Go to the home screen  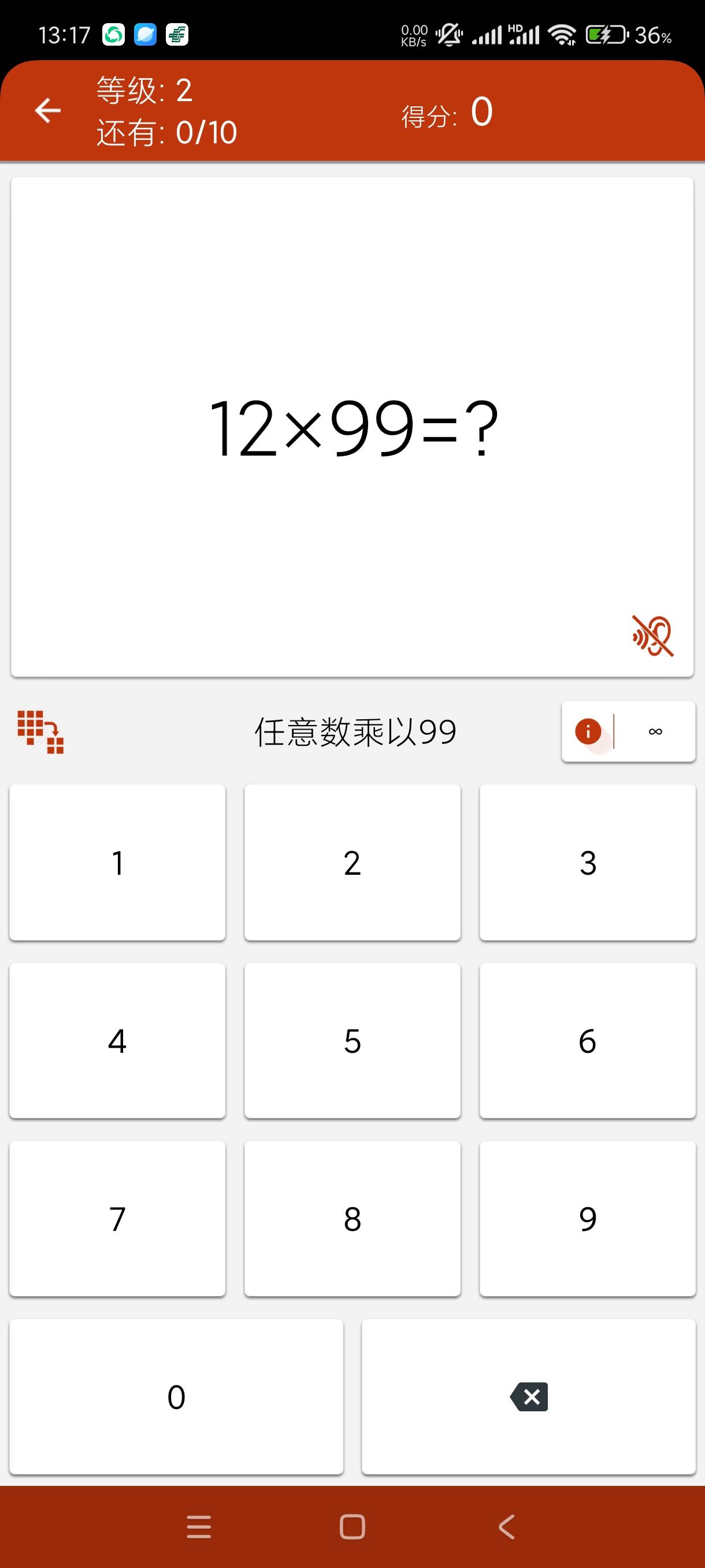click(x=352, y=1526)
